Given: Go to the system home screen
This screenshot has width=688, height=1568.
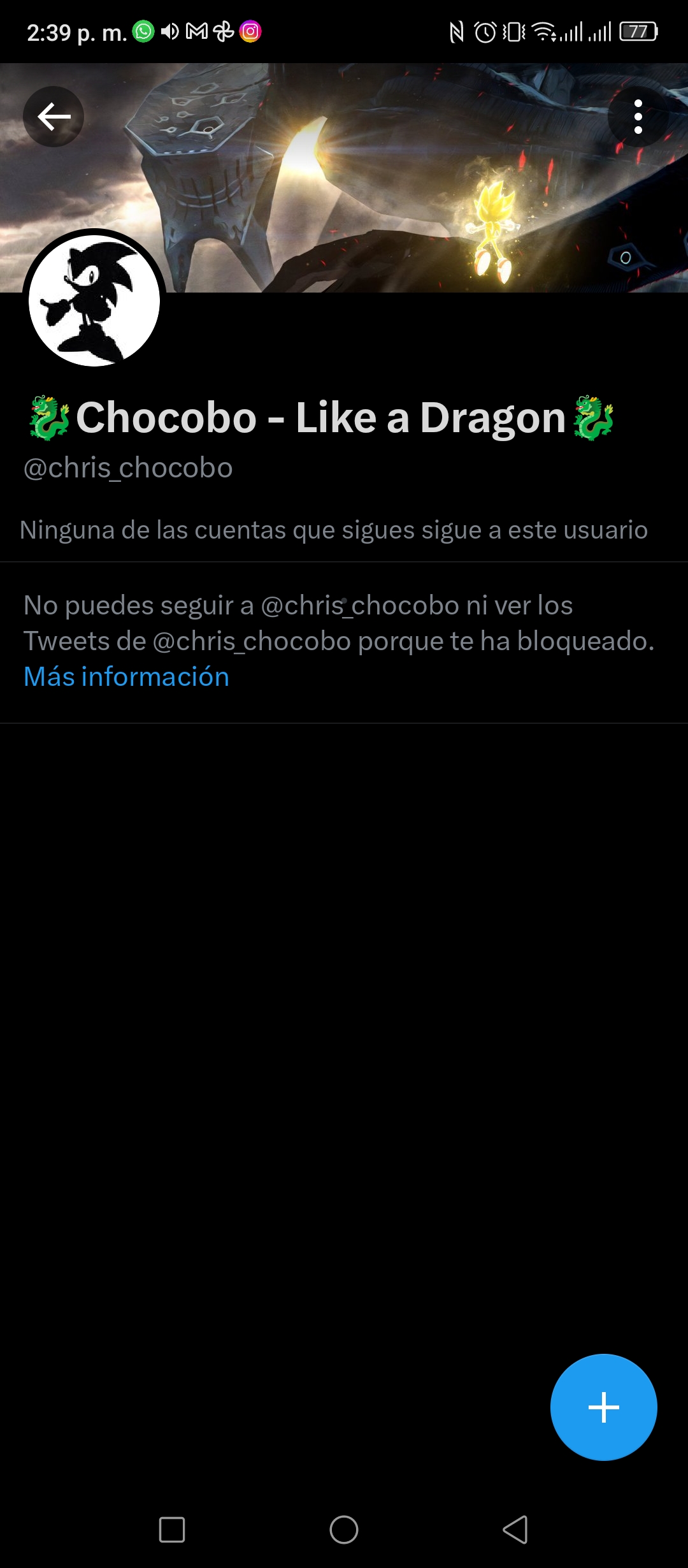Looking at the screenshot, I should point(344,1529).
